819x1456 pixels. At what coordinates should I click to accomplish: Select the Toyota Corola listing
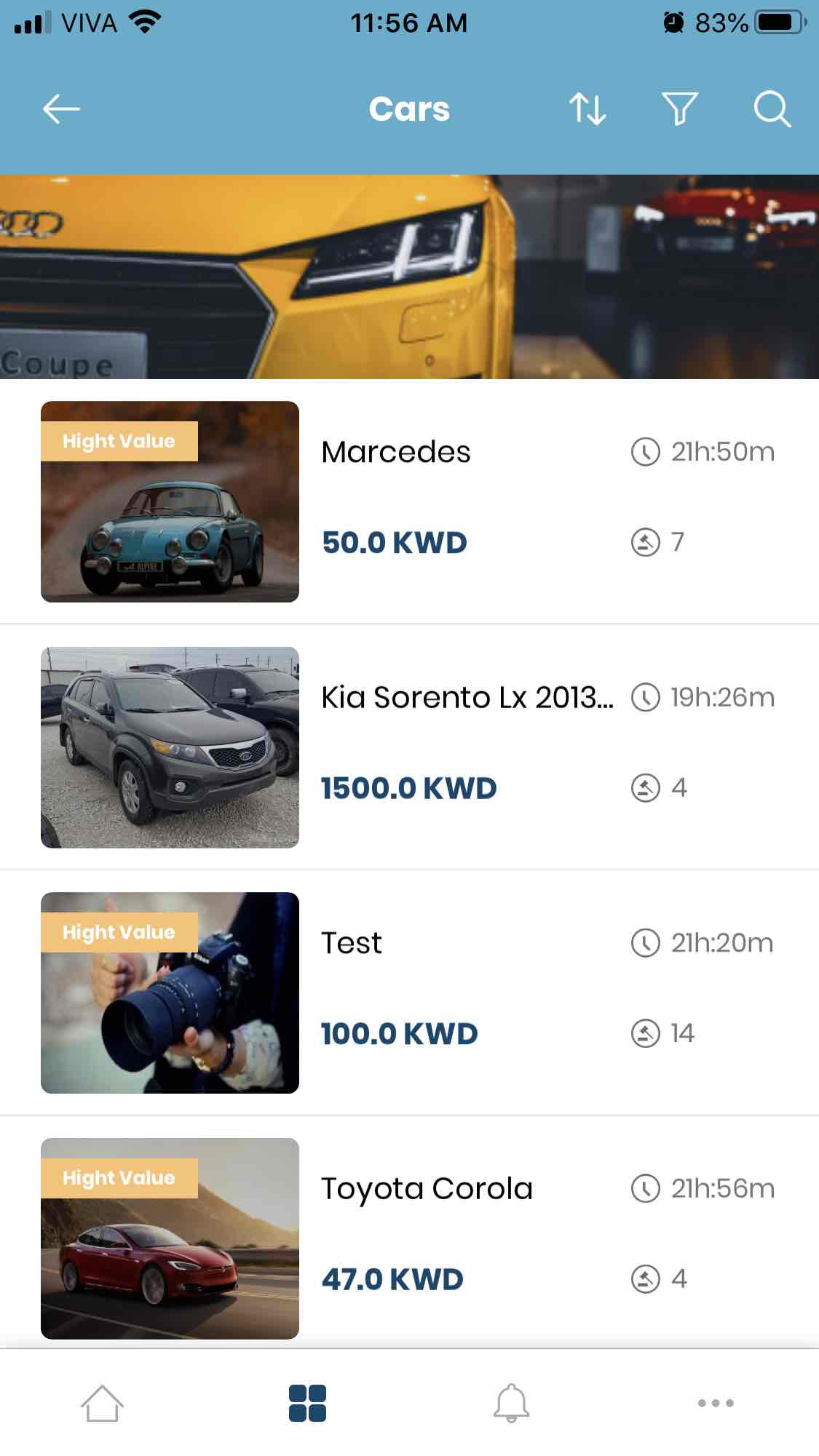427,1189
